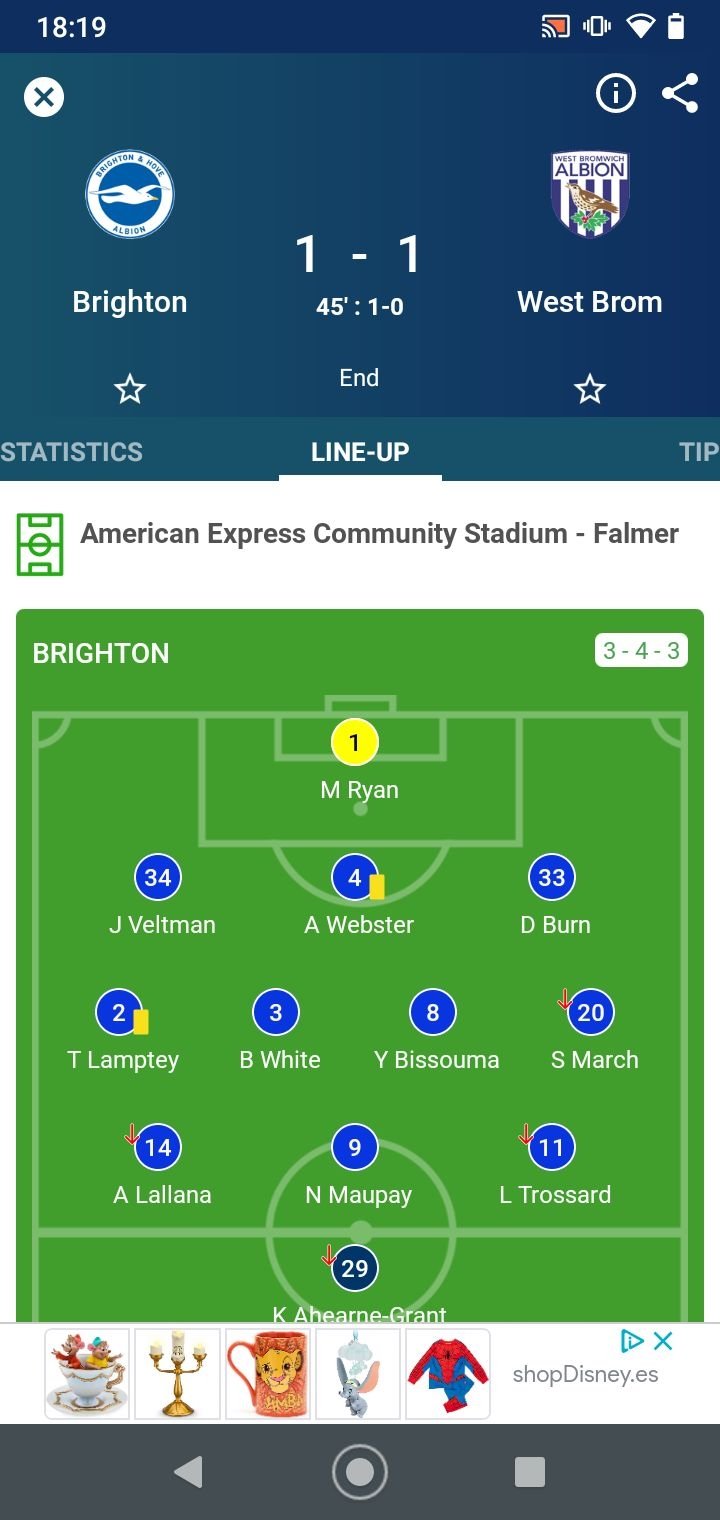Dismiss the ad banner
Viewport: 720px width, 1520px height.
click(662, 1341)
